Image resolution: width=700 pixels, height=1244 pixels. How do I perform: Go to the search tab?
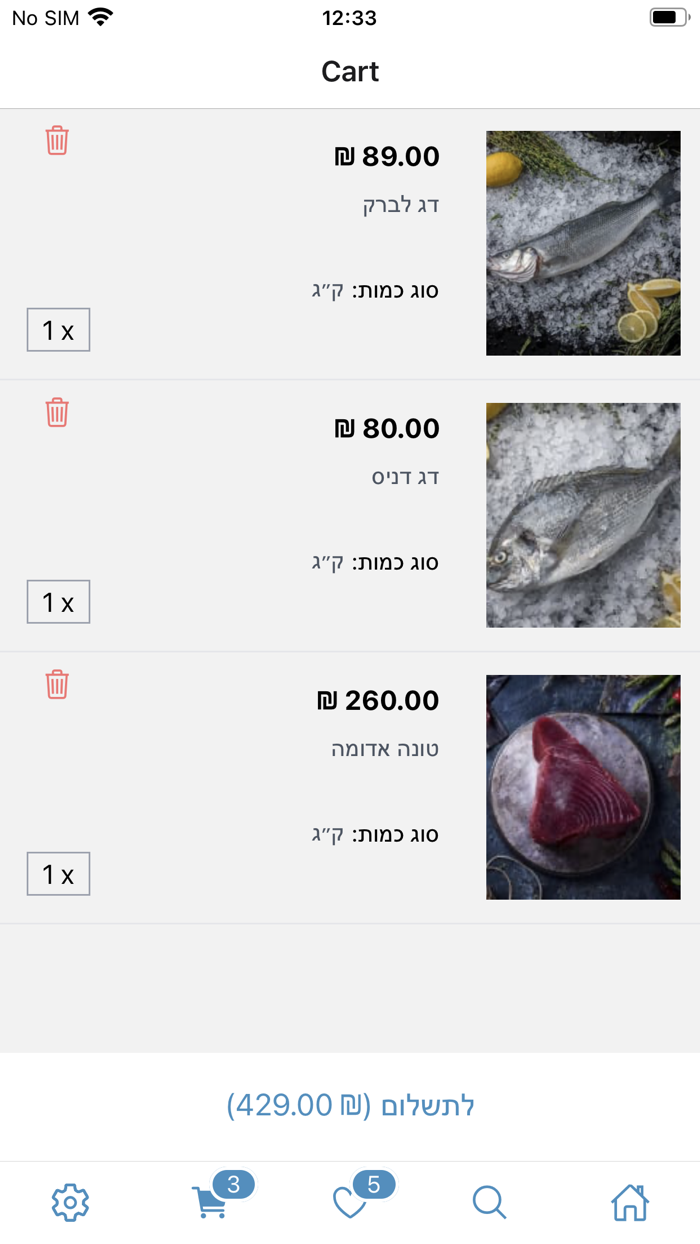489,1202
